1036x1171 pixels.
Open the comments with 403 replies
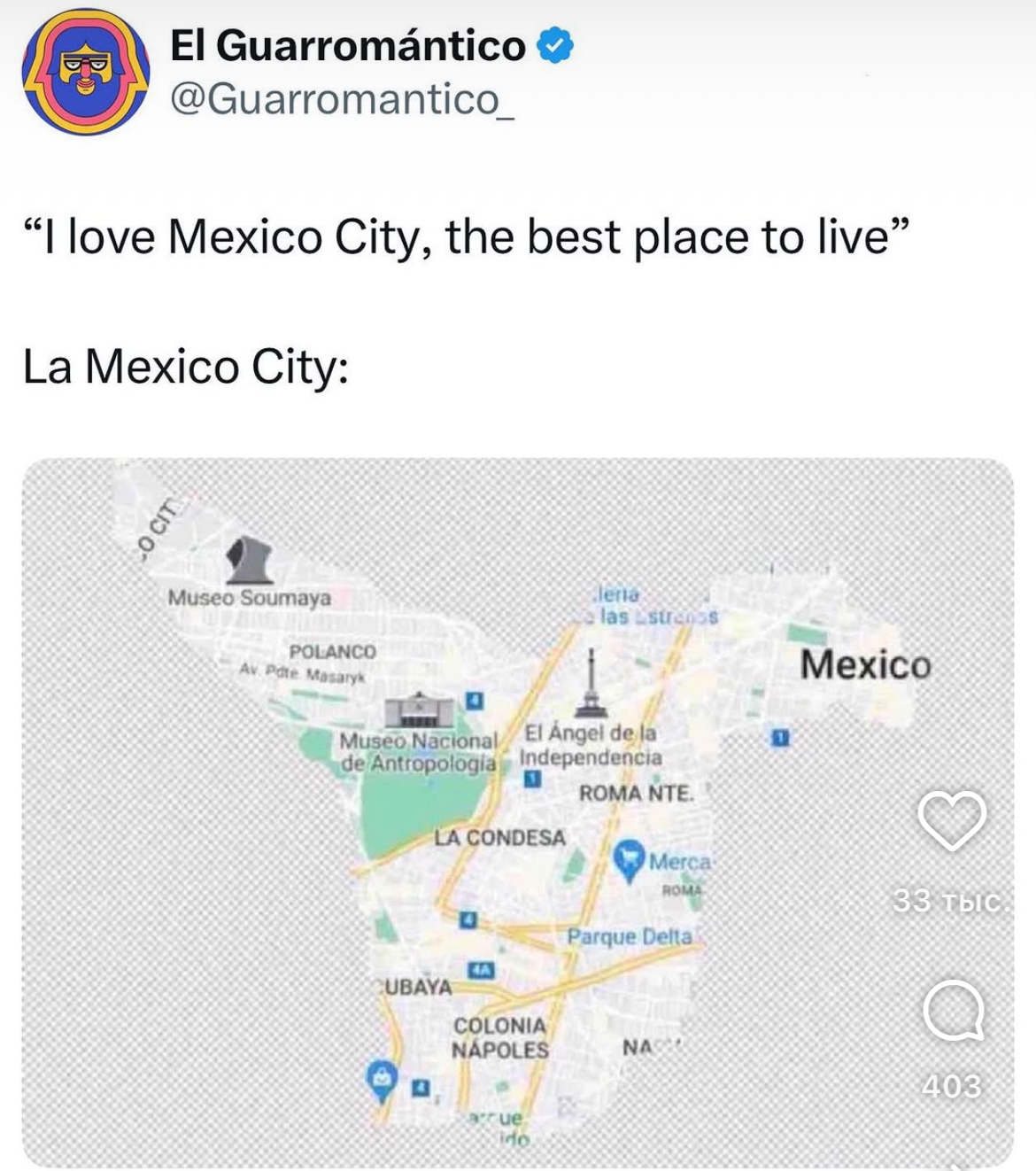[x=953, y=1011]
